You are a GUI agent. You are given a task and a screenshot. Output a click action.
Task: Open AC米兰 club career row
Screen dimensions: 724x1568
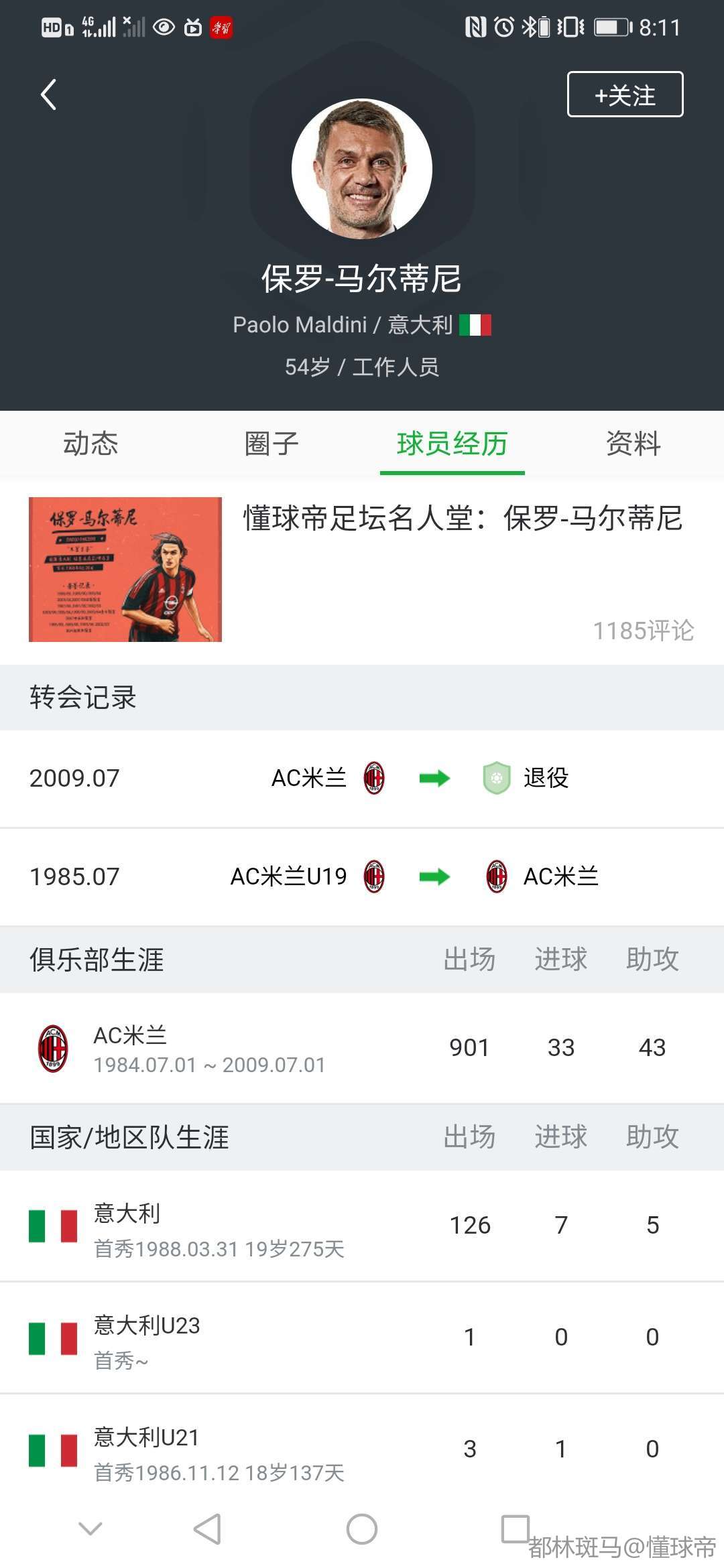[x=362, y=1049]
